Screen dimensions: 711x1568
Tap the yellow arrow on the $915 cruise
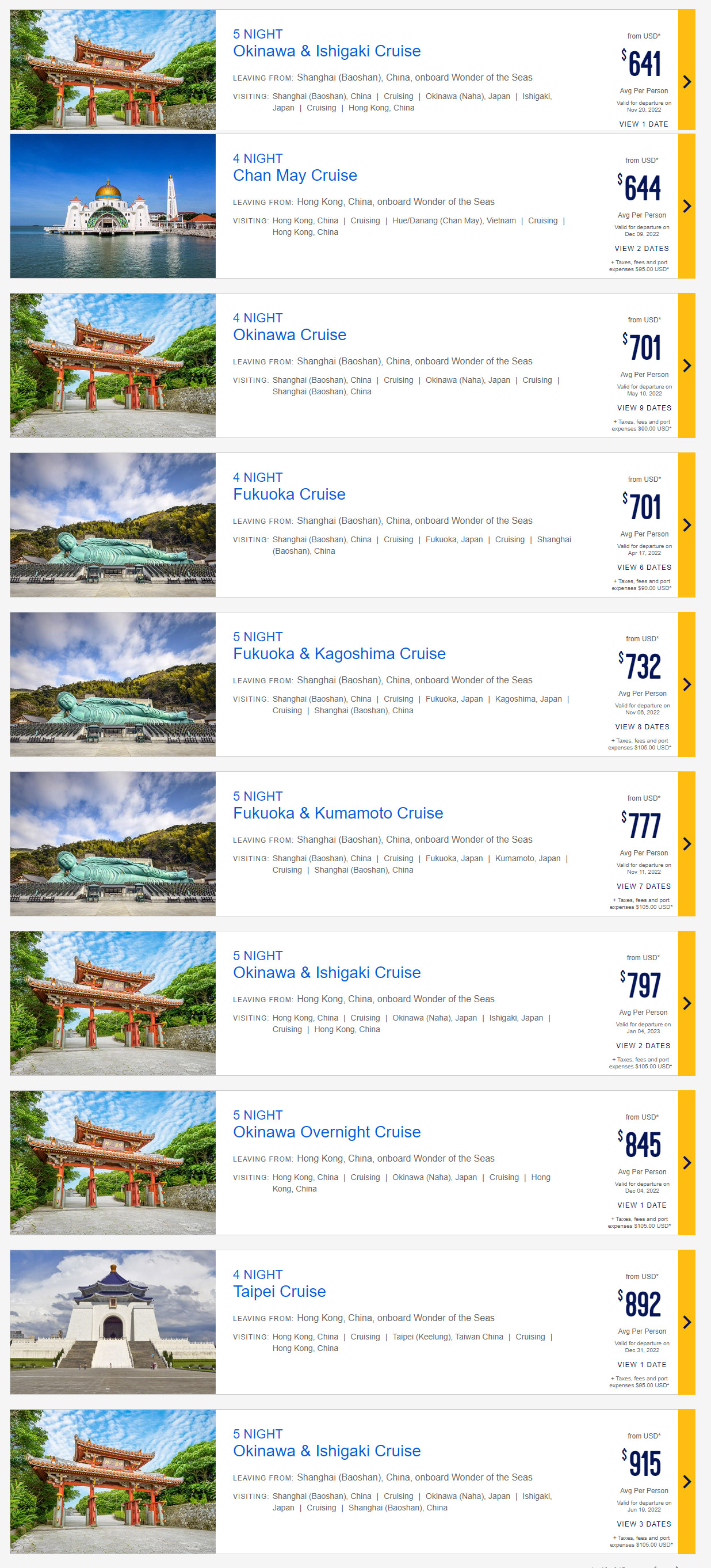(x=687, y=1482)
